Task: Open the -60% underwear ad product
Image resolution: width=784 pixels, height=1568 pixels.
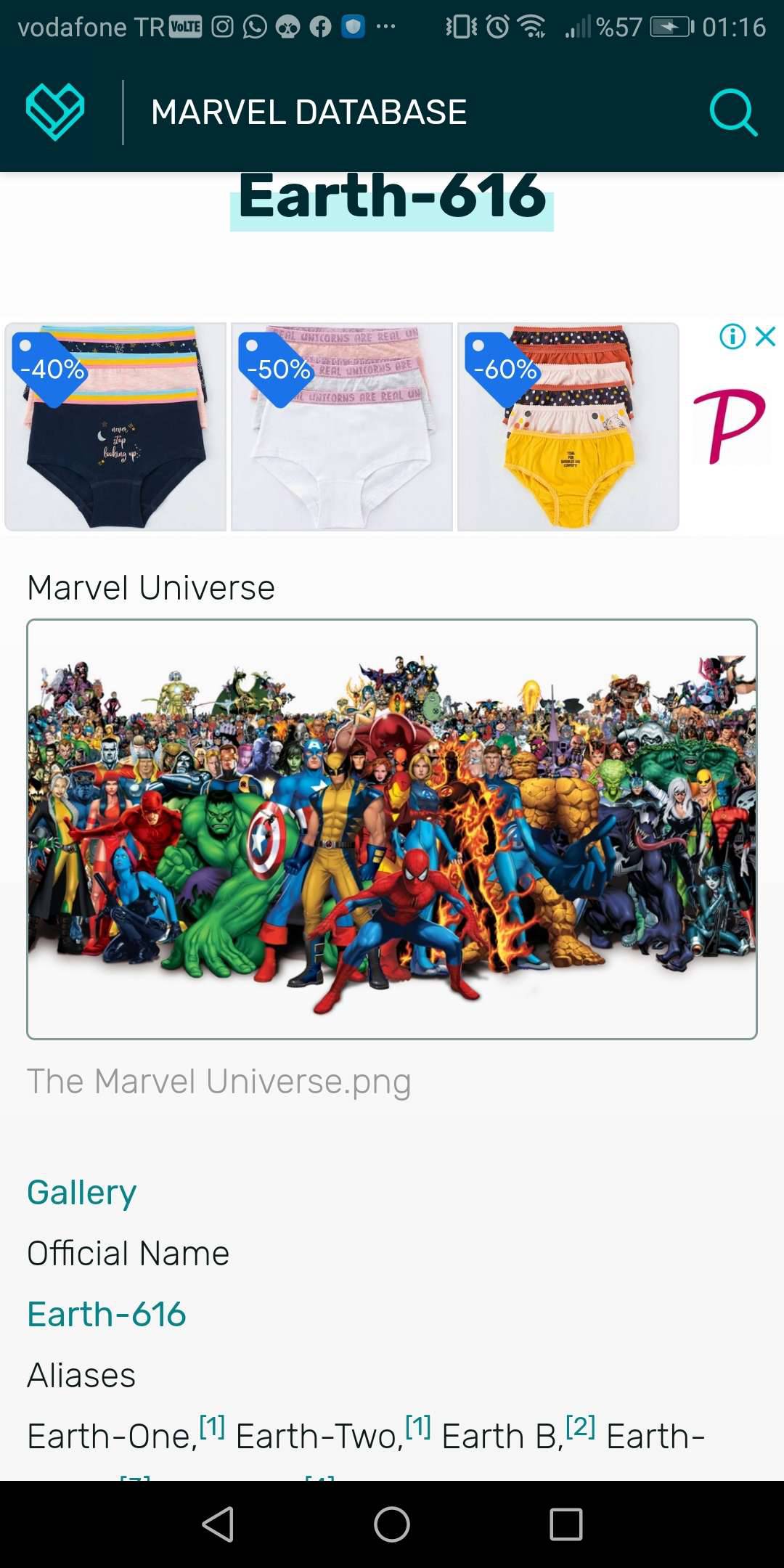Action: 568,427
